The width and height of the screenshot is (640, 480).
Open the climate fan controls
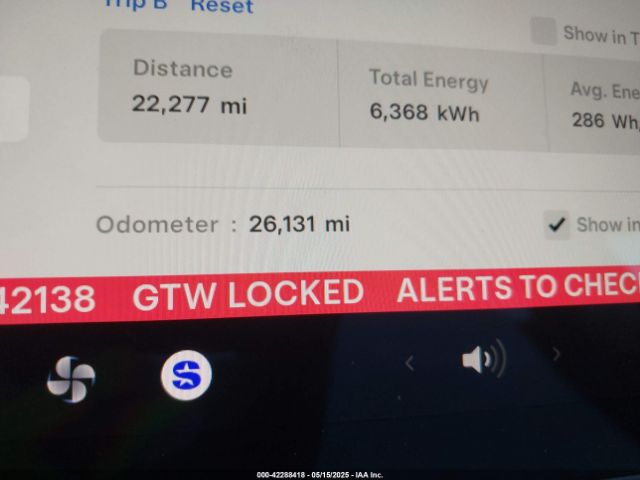pyautogui.click(x=71, y=378)
